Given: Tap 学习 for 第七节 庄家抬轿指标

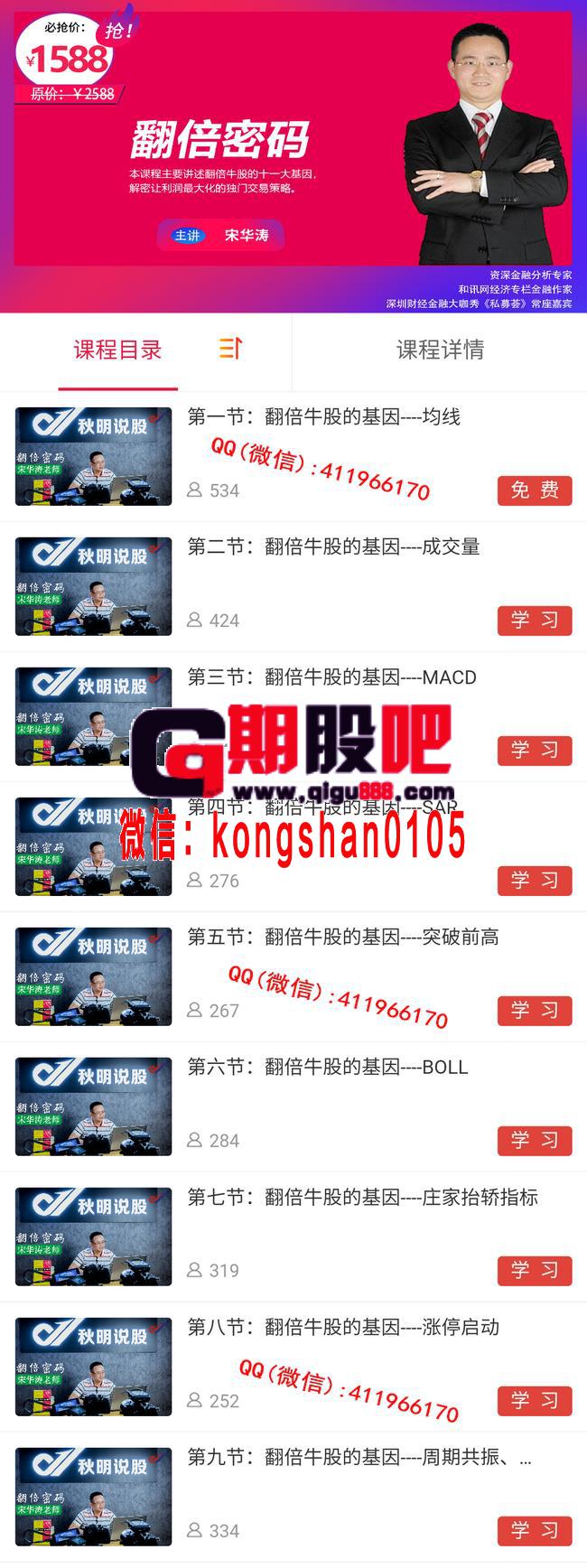Looking at the screenshot, I should point(535,1271).
